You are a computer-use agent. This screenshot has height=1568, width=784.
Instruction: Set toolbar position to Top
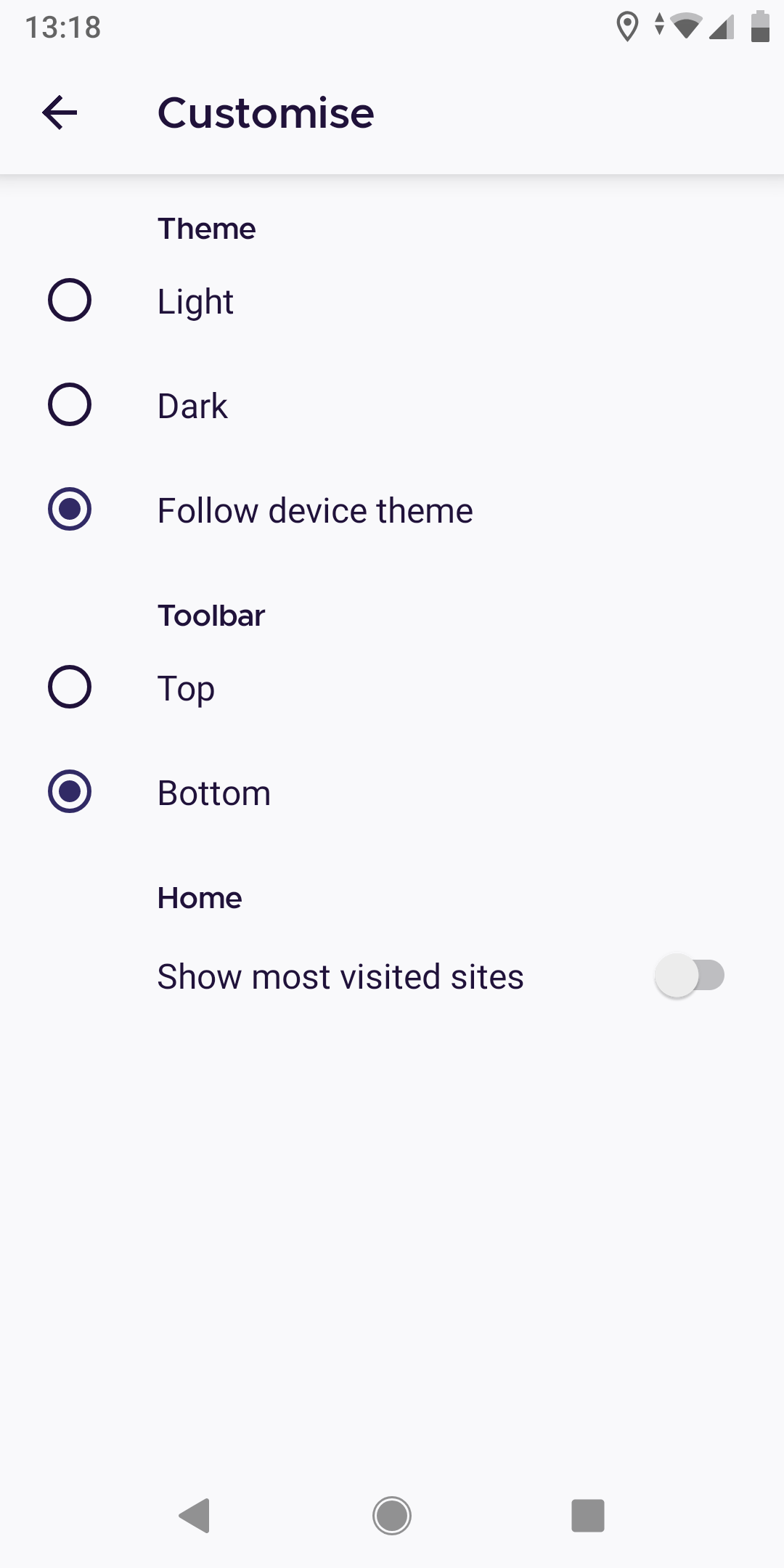coord(70,687)
